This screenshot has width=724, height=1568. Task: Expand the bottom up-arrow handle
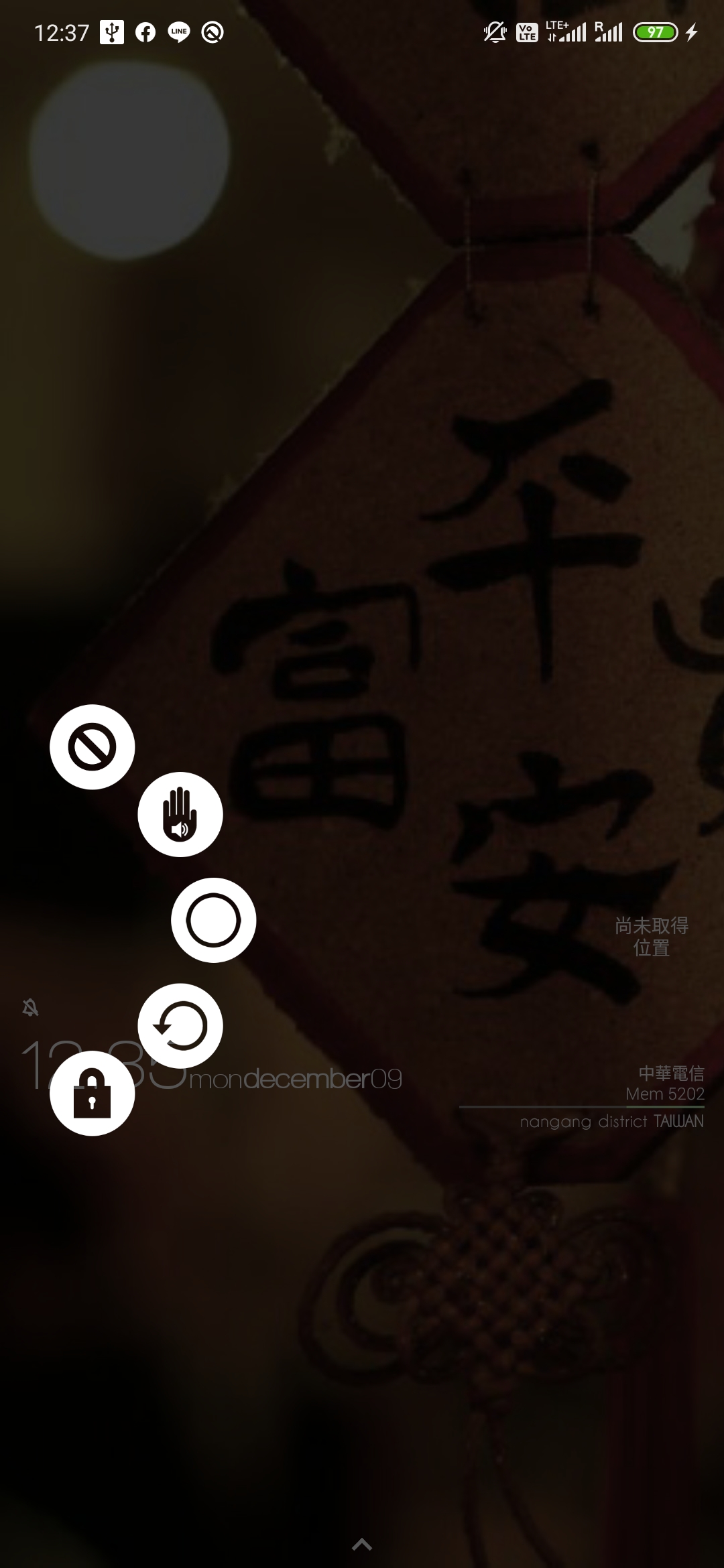(x=362, y=1539)
